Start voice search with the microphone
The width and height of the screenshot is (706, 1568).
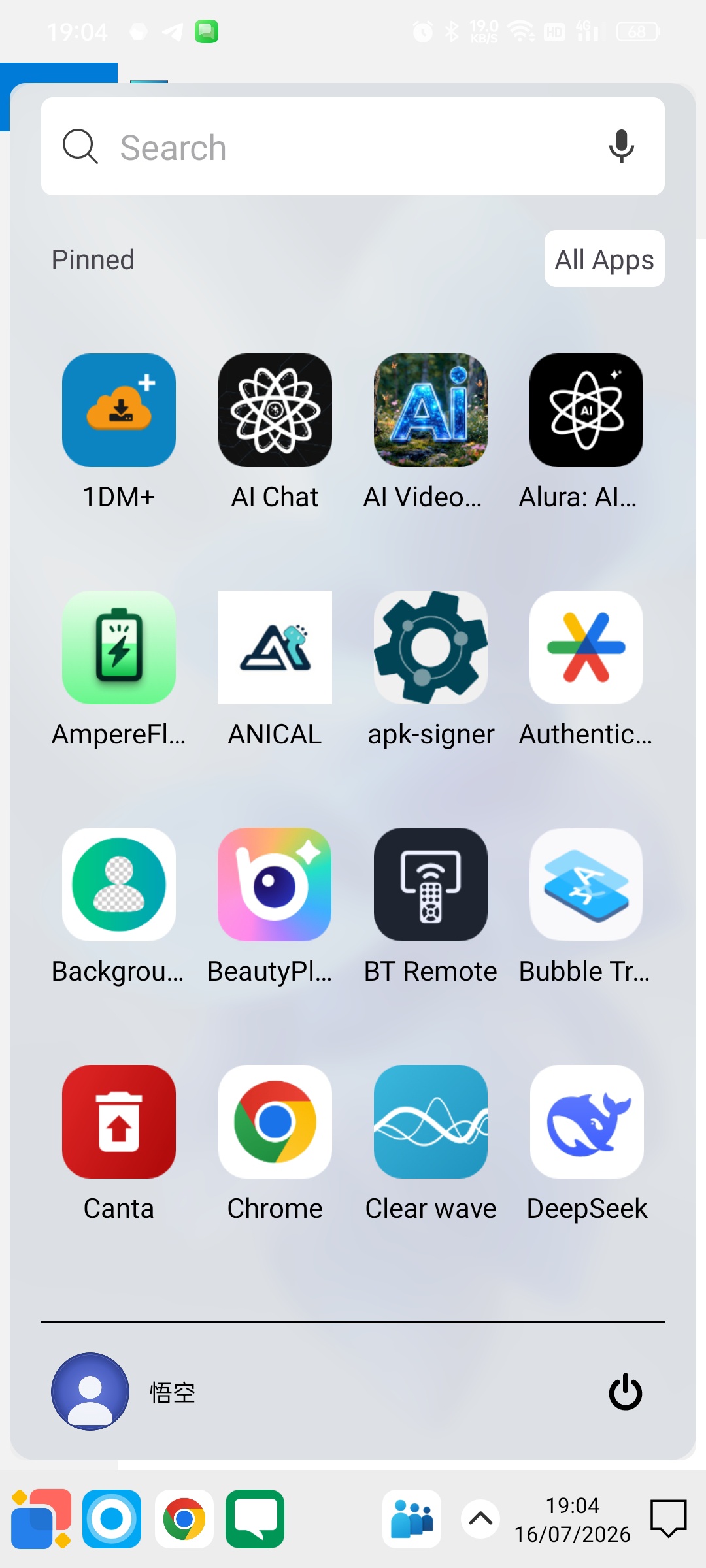621,146
